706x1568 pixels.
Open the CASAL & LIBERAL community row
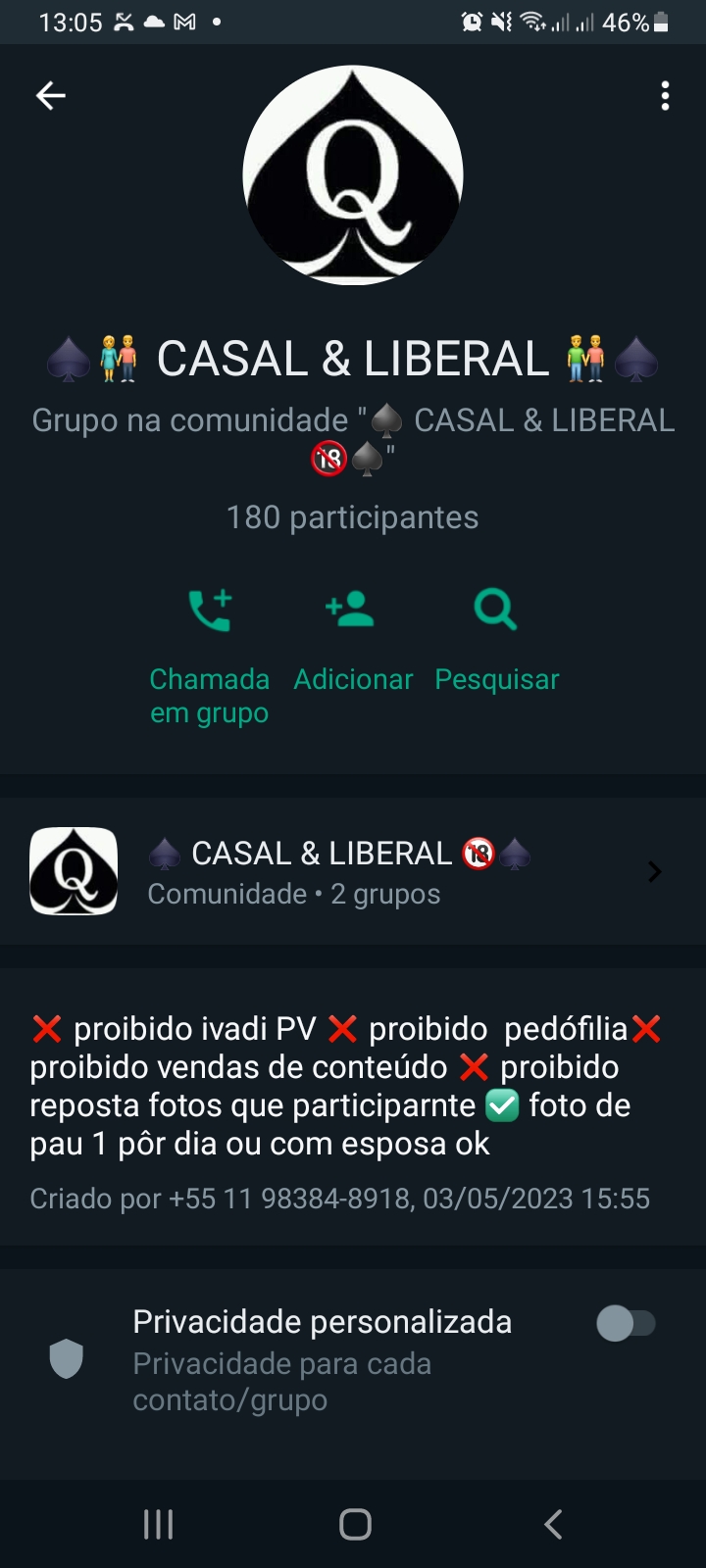[353, 871]
